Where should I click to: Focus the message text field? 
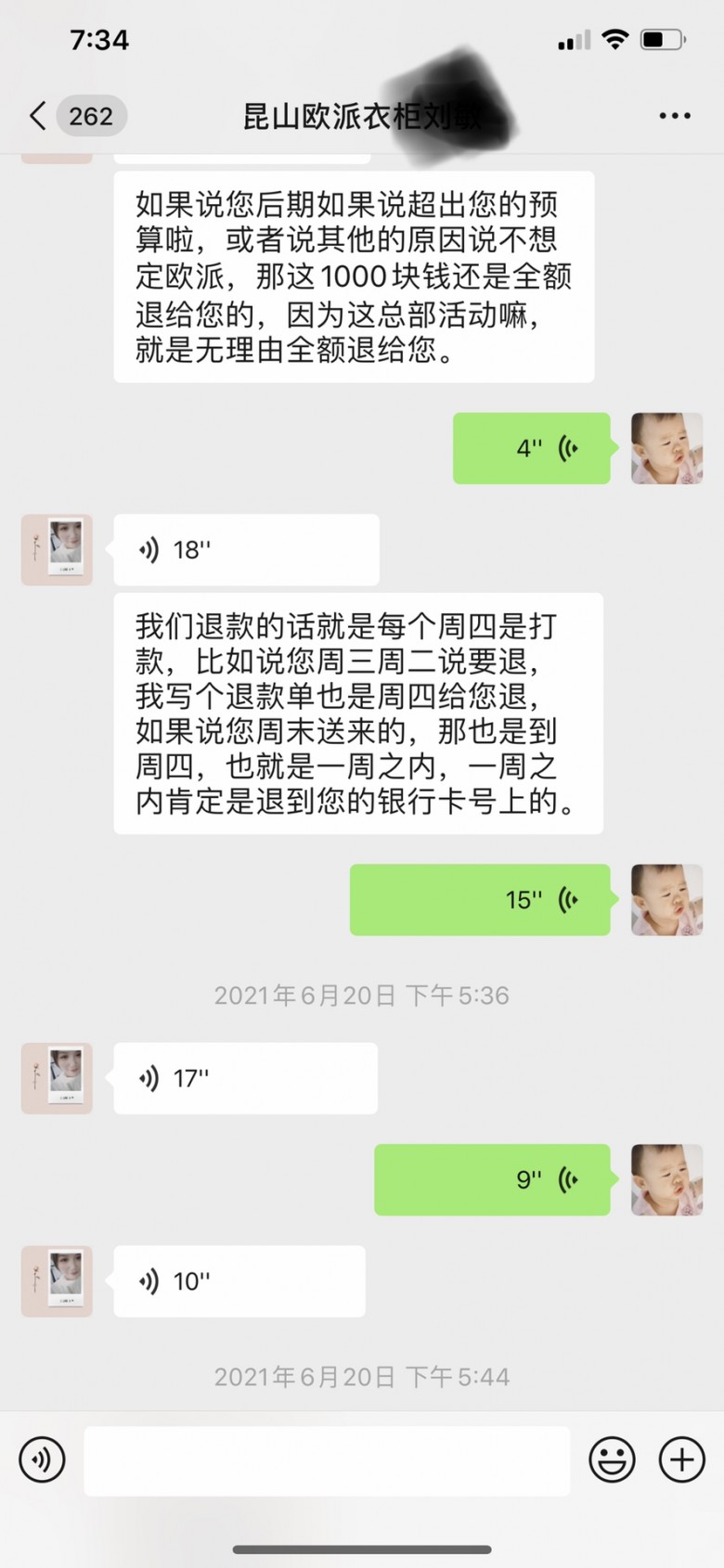(327, 1460)
